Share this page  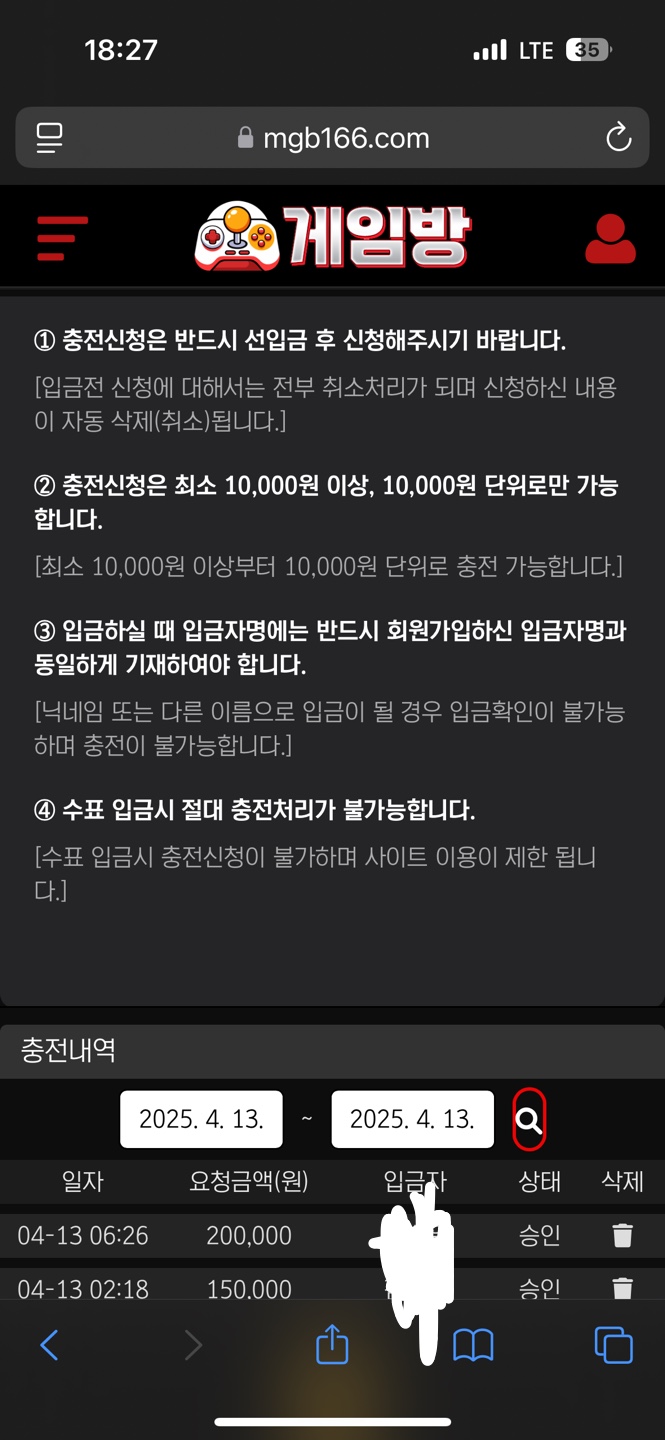coord(332,1345)
